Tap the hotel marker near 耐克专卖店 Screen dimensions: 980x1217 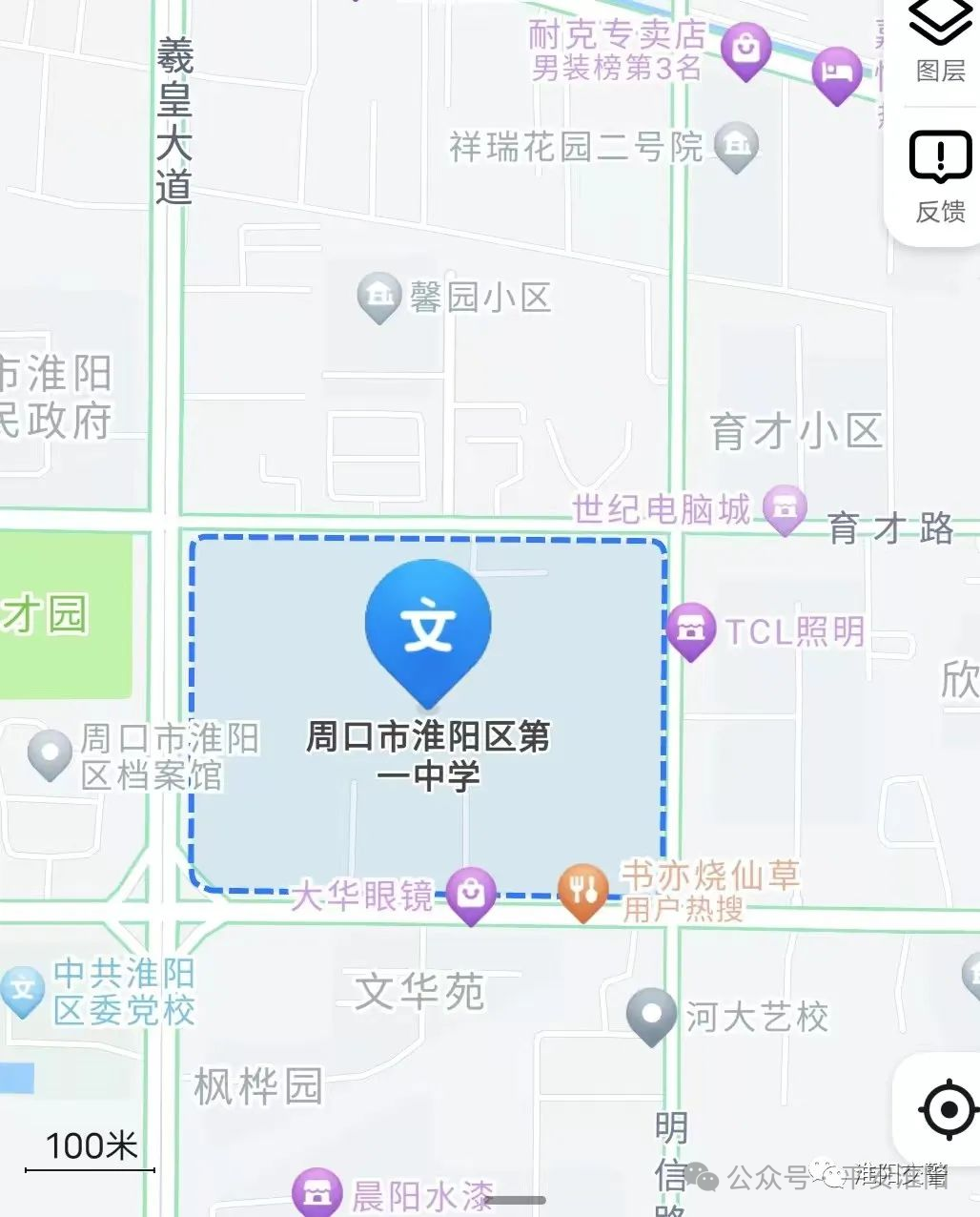click(x=837, y=73)
